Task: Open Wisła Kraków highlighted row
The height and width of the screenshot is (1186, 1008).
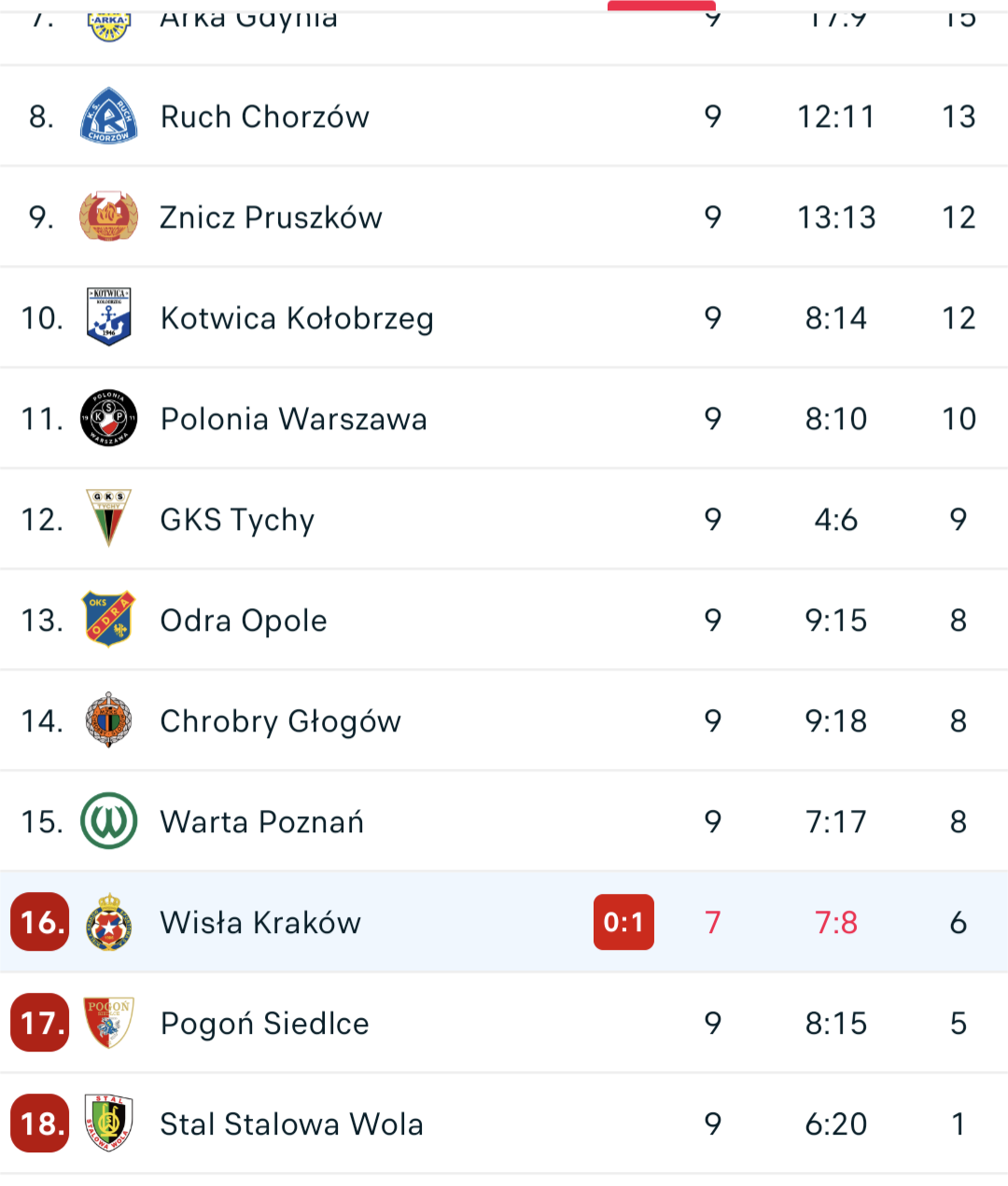Action: click(x=504, y=923)
